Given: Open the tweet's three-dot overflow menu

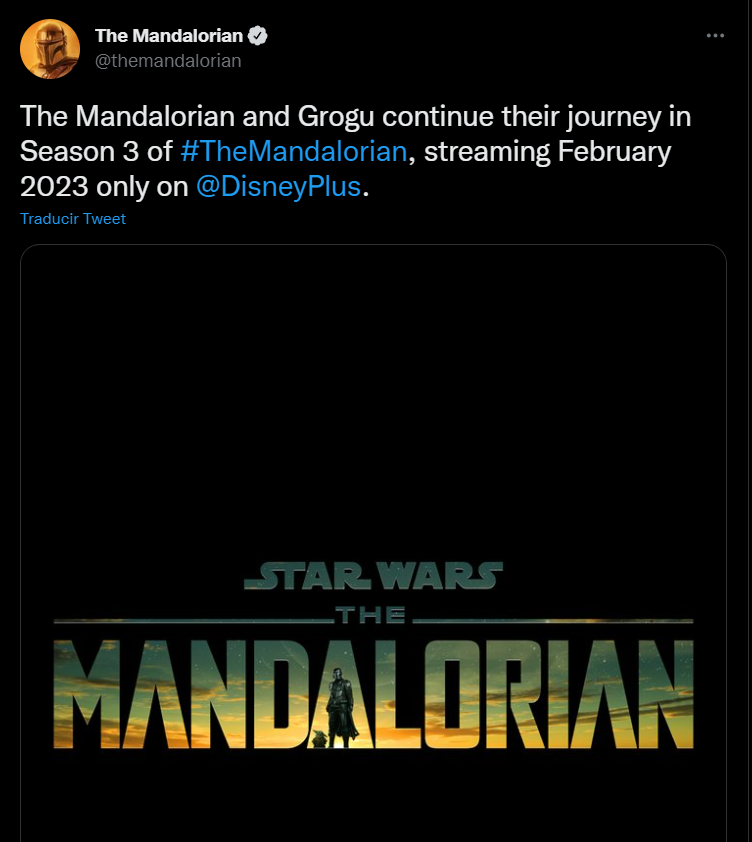Looking at the screenshot, I should click(715, 36).
